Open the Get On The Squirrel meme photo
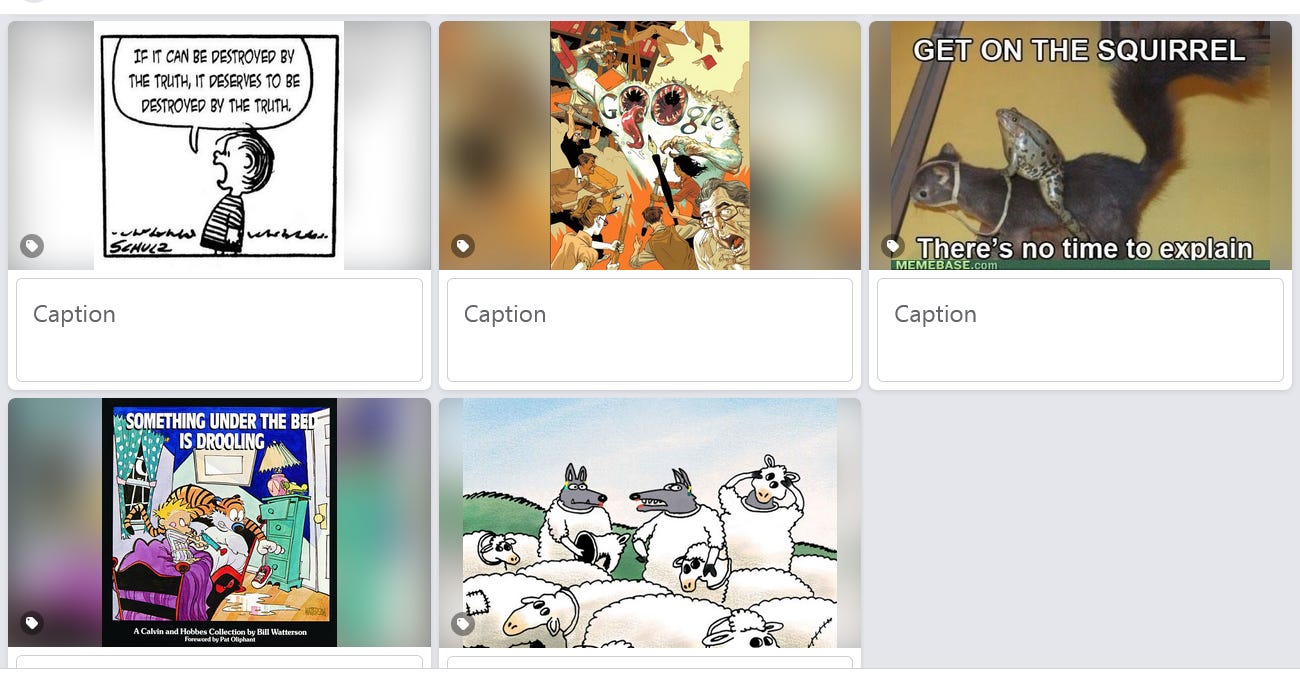This screenshot has width=1300, height=681. (1080, 146)
